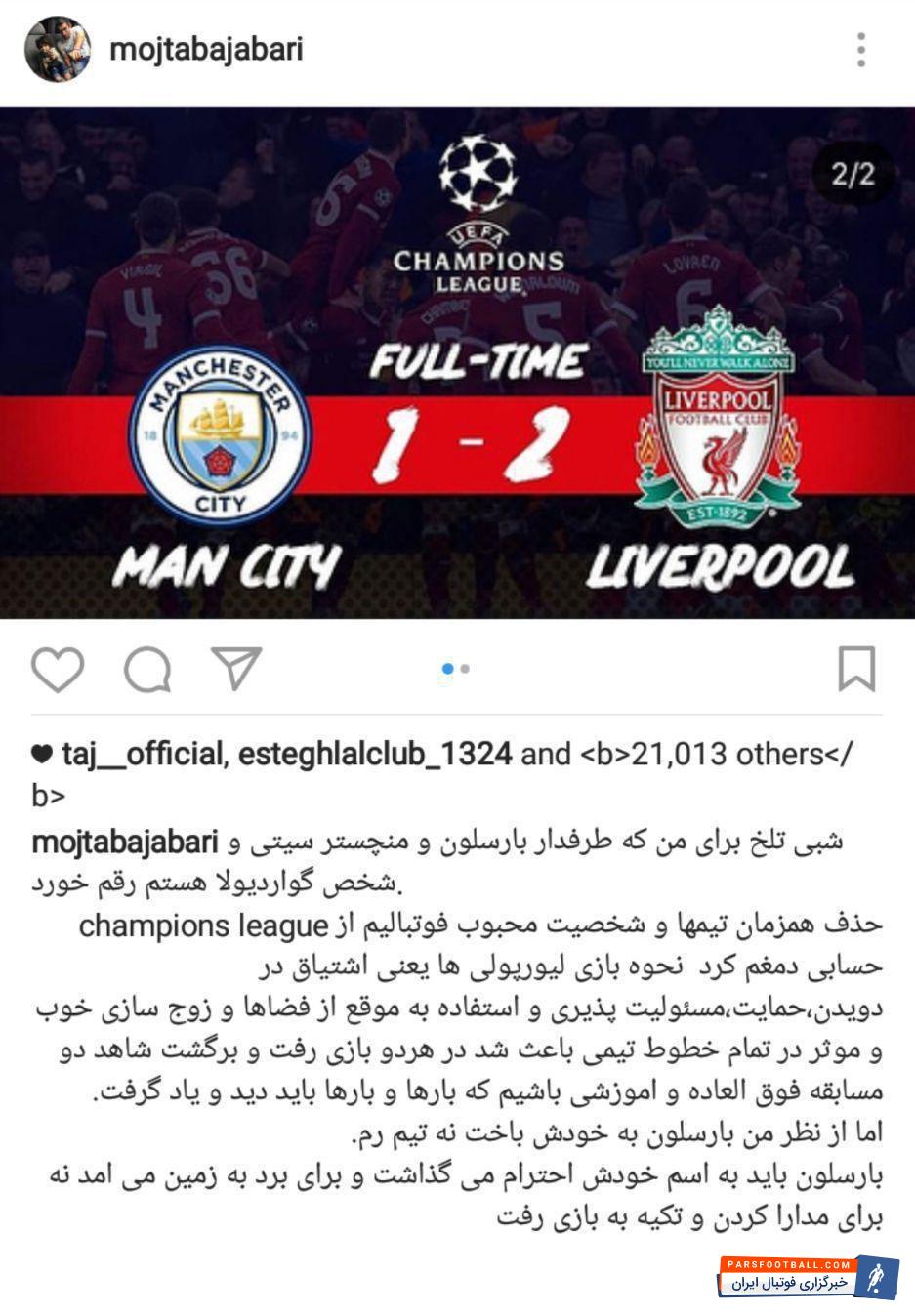
Task: Open mojtabajabari username in post header
Action: click(x=206, y=49)
